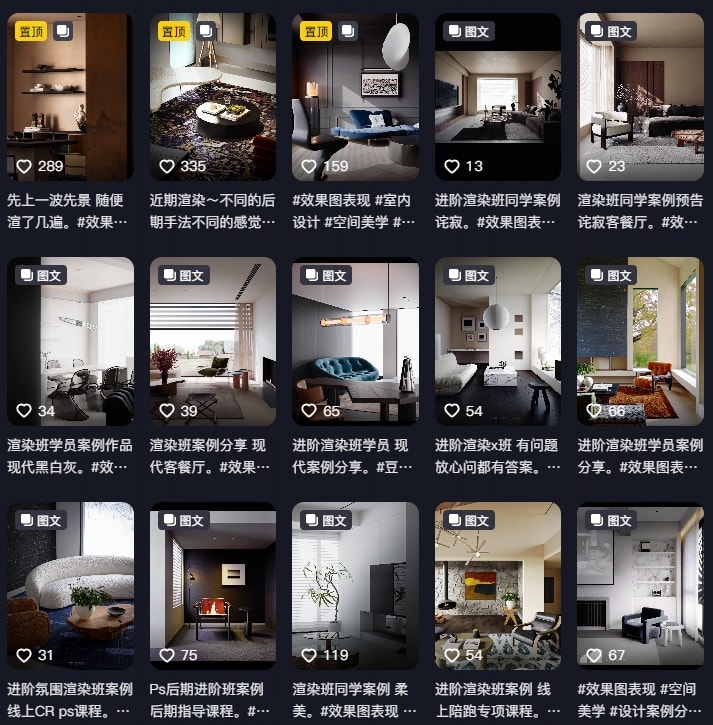
Task: Open the 进阶渲染班案例 线上陪跑 post
Action: tap(498, 585)
